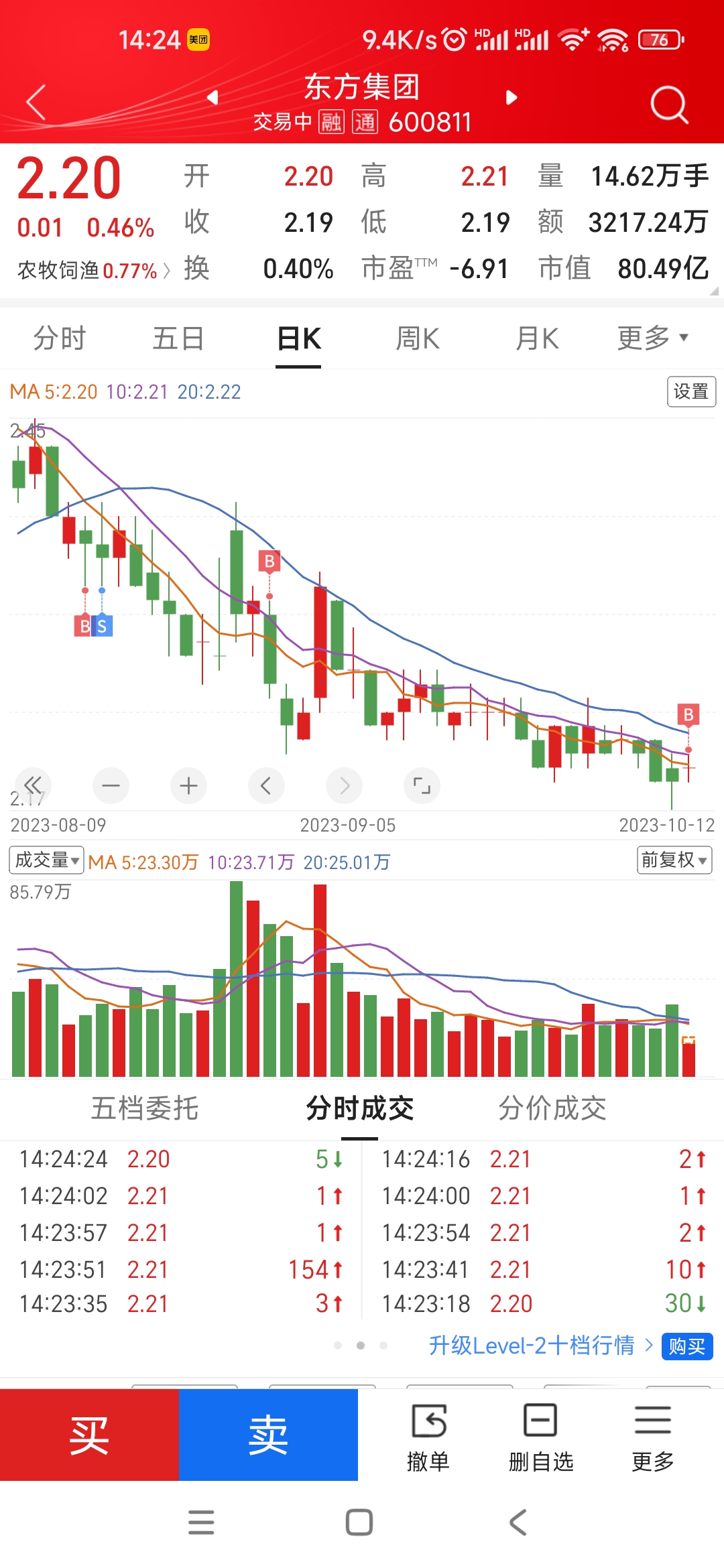Image resolution: width=724 pixels, height=1568 pixels.
Task: Expand the 更多 chart period dropdown
Action: click(x=653, y=338)
